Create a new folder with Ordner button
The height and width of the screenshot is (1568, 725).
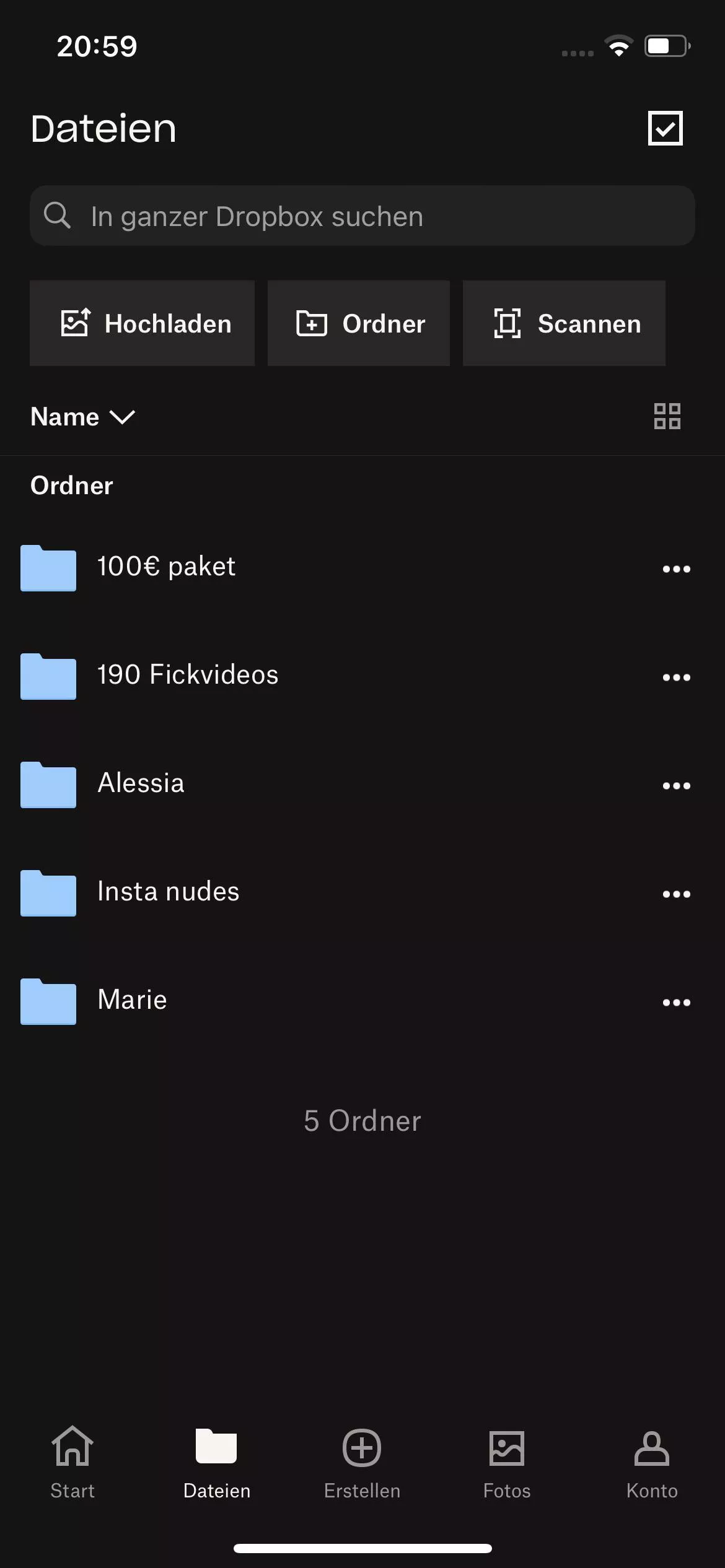(358, 323)
